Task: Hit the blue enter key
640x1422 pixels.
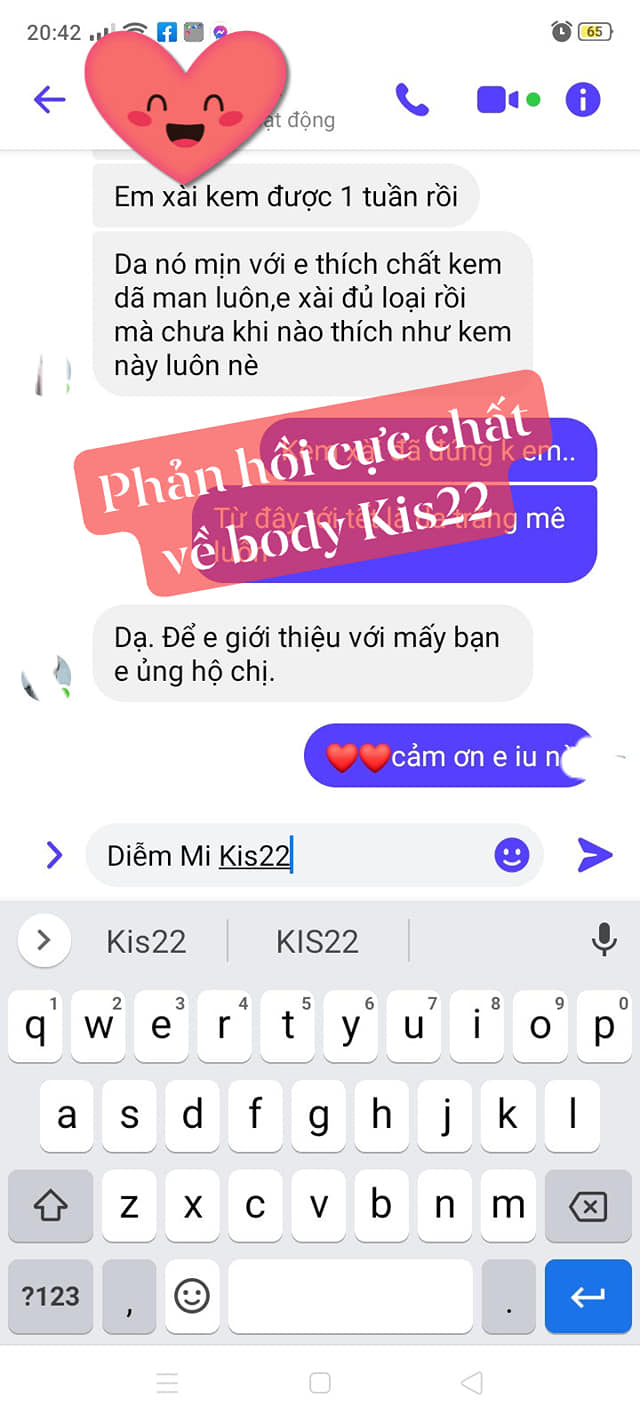Action: pos(587,1296)
